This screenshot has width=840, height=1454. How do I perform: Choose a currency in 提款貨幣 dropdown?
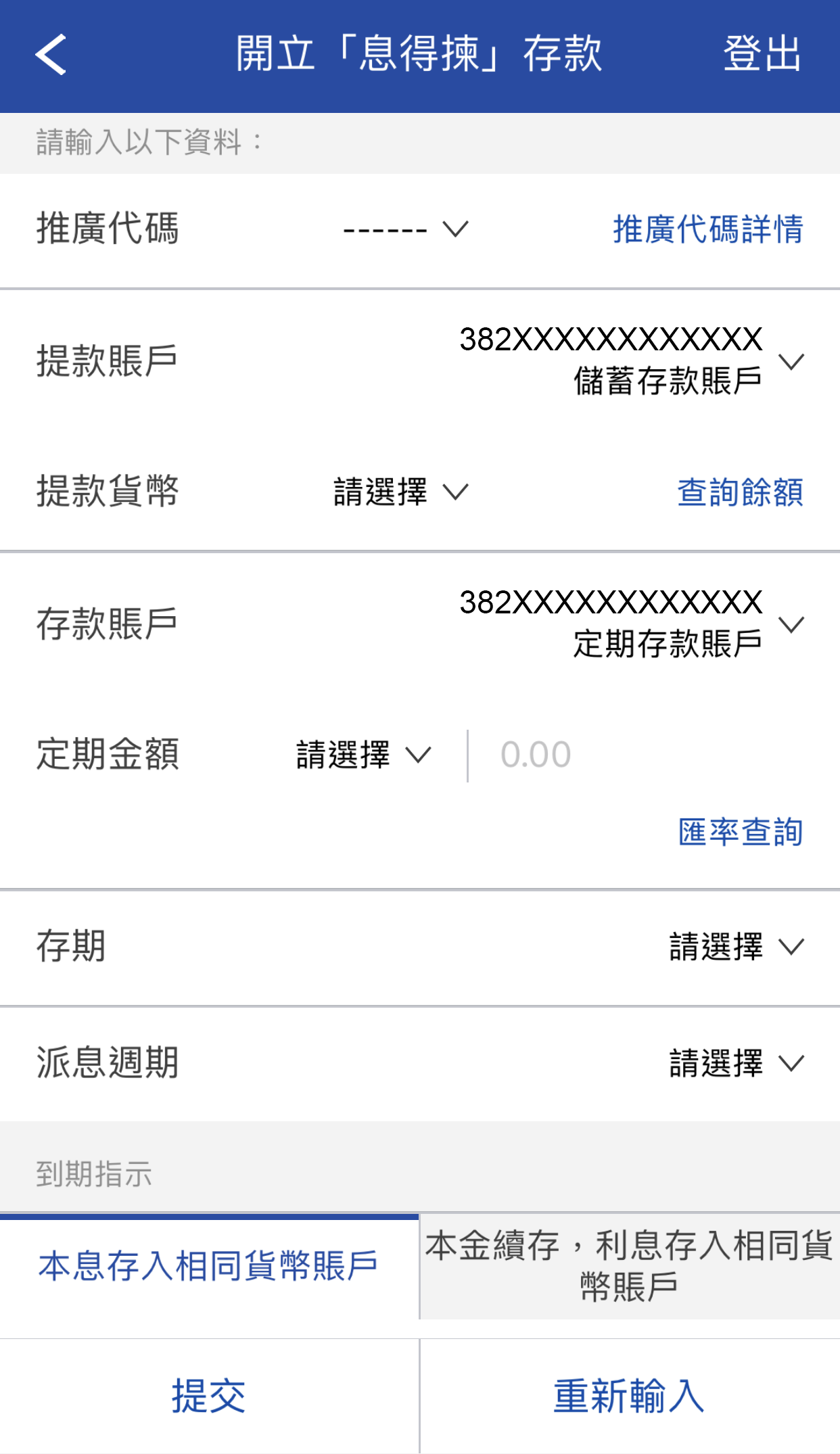coord(400,492)
